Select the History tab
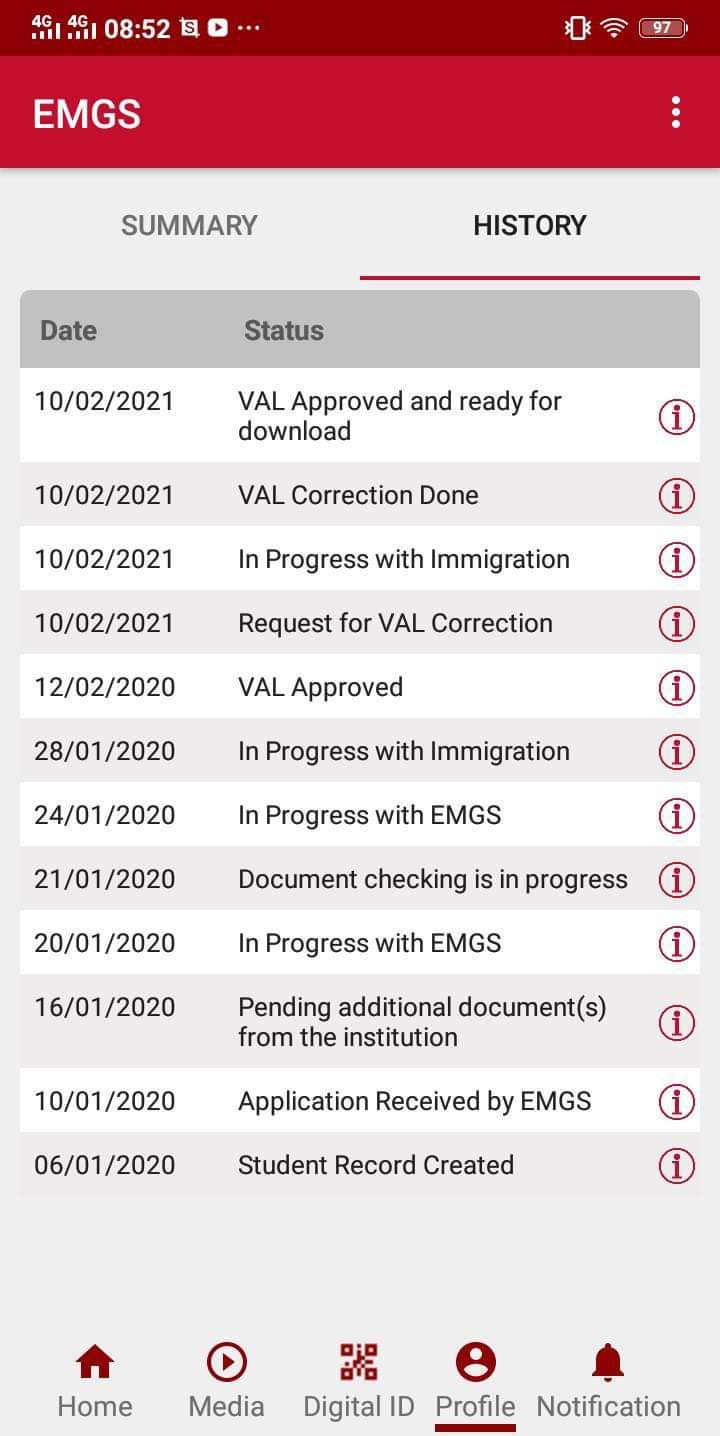 point(529,225)
